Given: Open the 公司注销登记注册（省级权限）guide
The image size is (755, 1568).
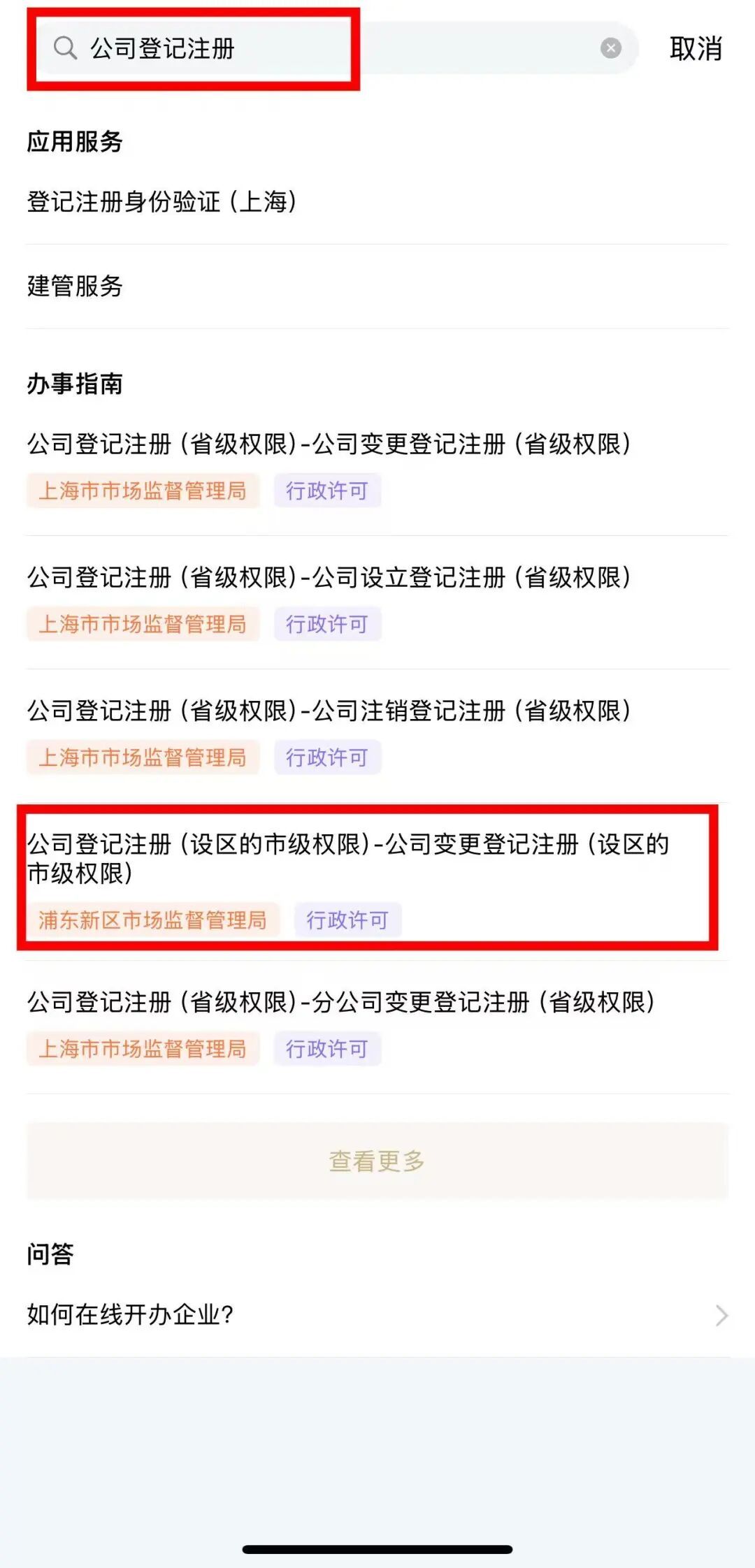Looking at the screenshot, I should coord(329,711).
